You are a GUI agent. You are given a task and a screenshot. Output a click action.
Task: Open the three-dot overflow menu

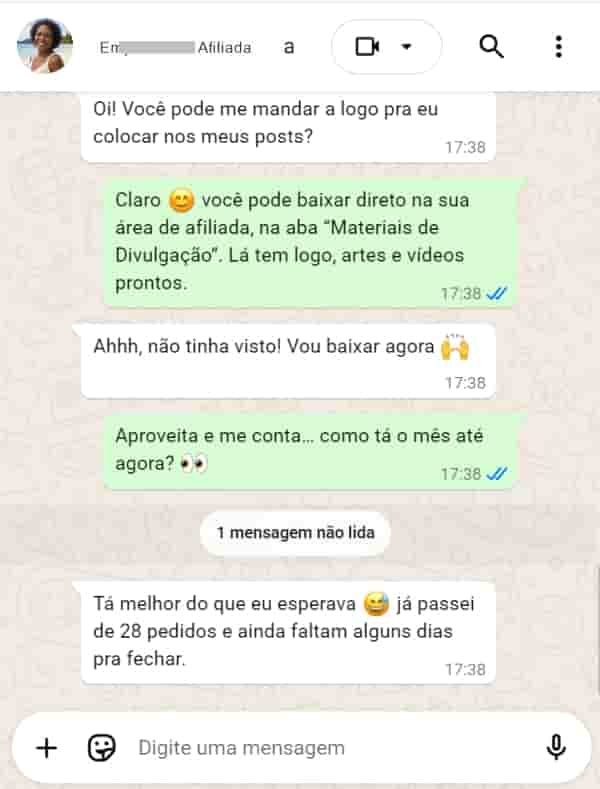point(558,46)
